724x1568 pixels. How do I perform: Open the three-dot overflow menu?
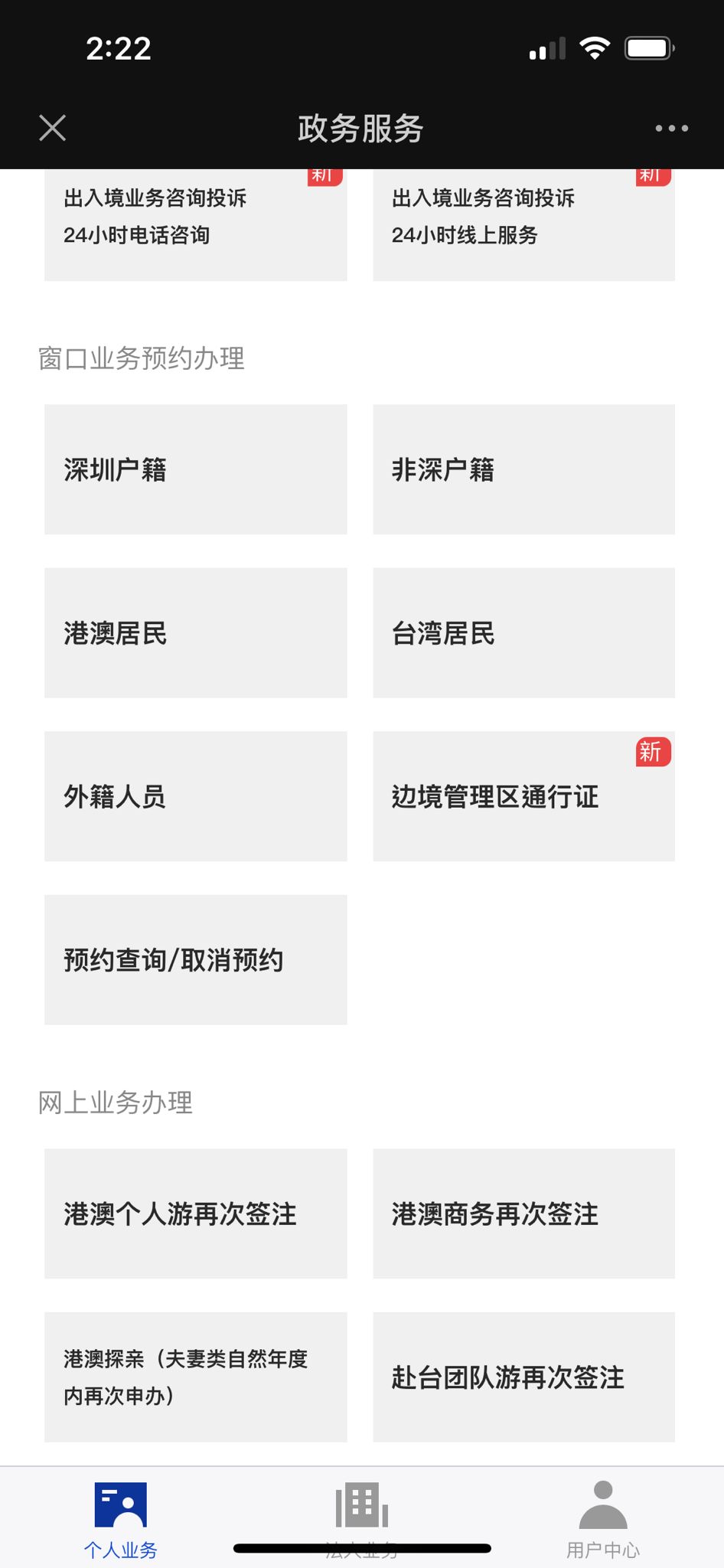click(x=671, y=128)
